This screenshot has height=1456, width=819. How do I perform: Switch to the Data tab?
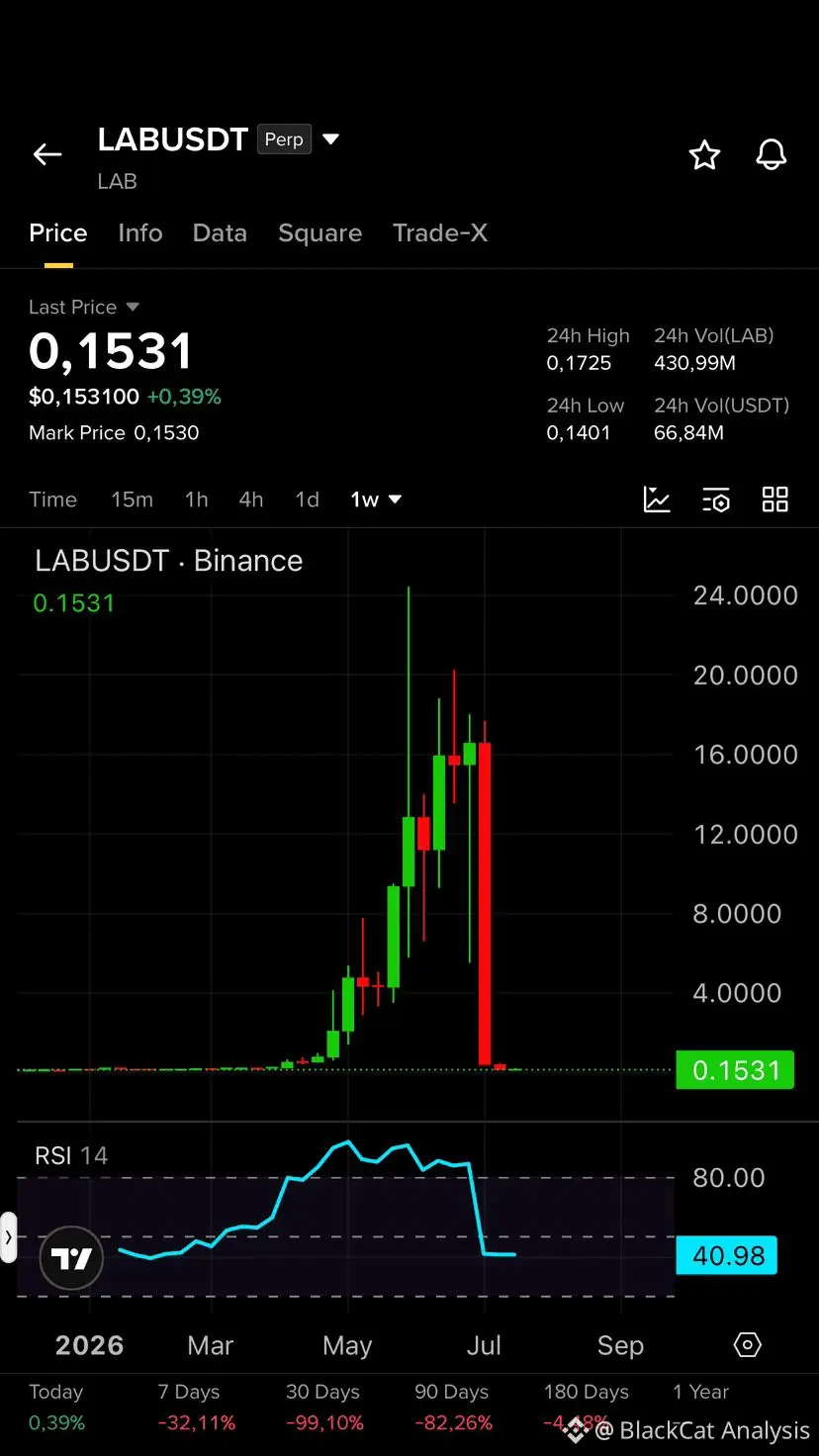pyautogui.click(x=220, y=232)
